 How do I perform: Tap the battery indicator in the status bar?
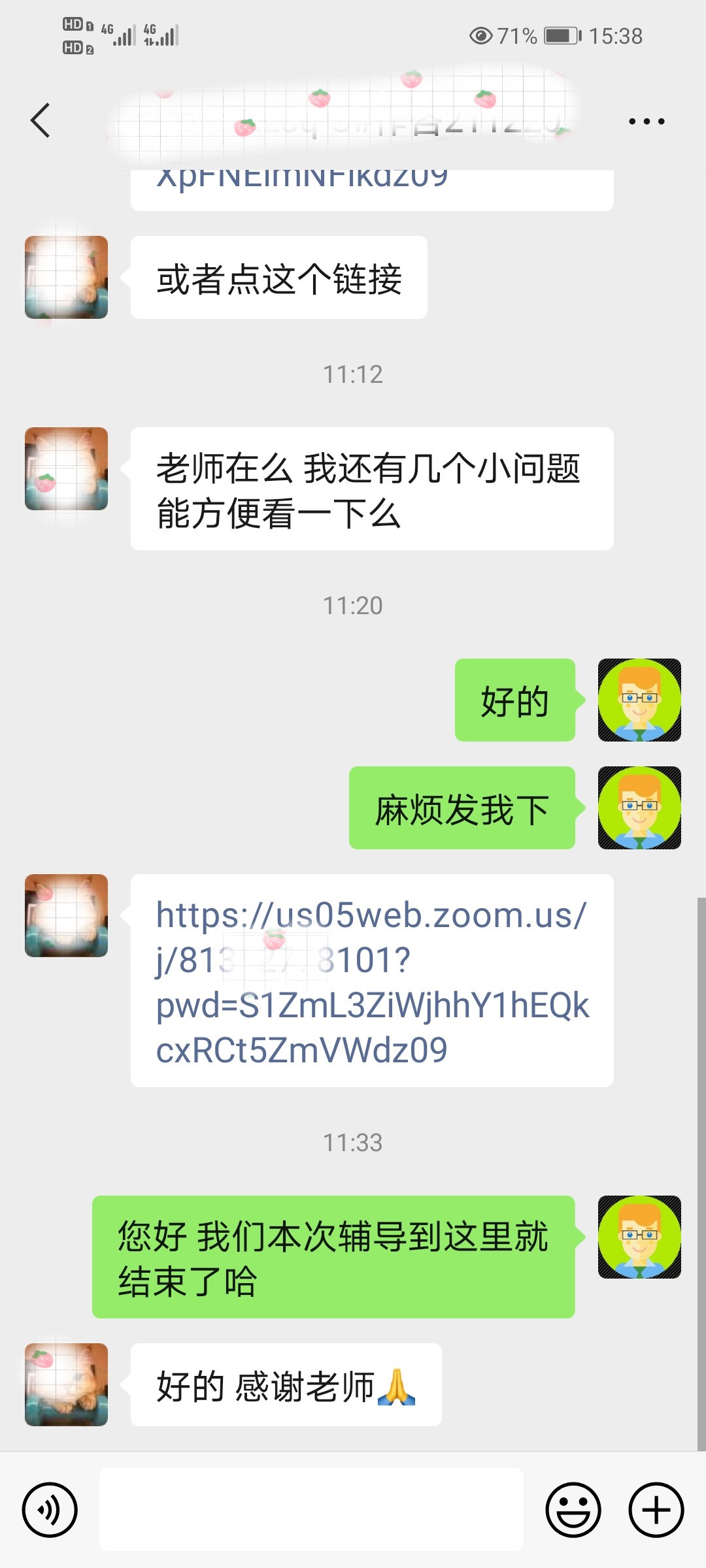click(562, 36)
